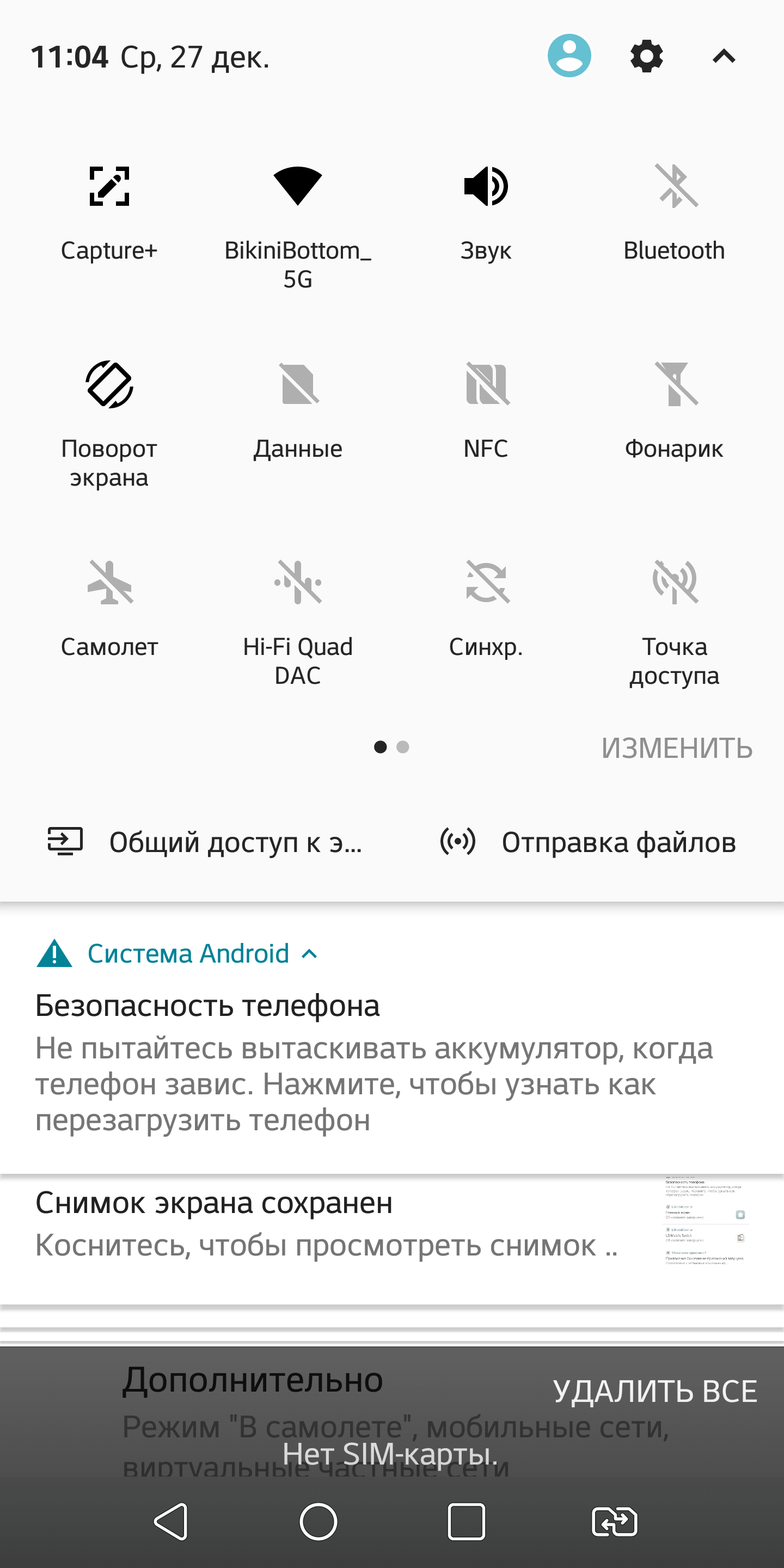The height and width of the screenshot is (1568, 784).
Task: Turn on Hi-Fi Quad DAC
Action: (298, 583)
